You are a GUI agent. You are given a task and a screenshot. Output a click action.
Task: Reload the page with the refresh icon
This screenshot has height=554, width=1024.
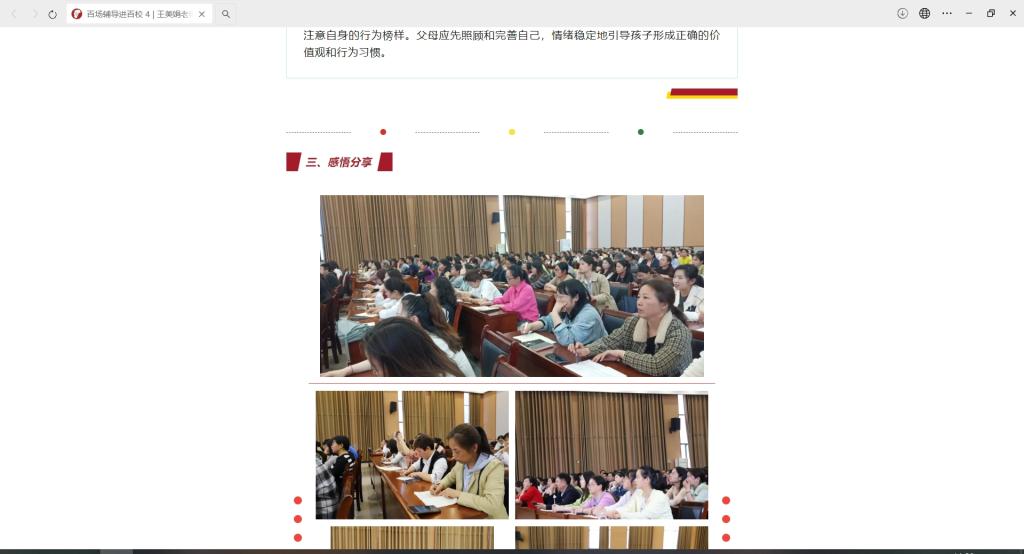[53, 14]
